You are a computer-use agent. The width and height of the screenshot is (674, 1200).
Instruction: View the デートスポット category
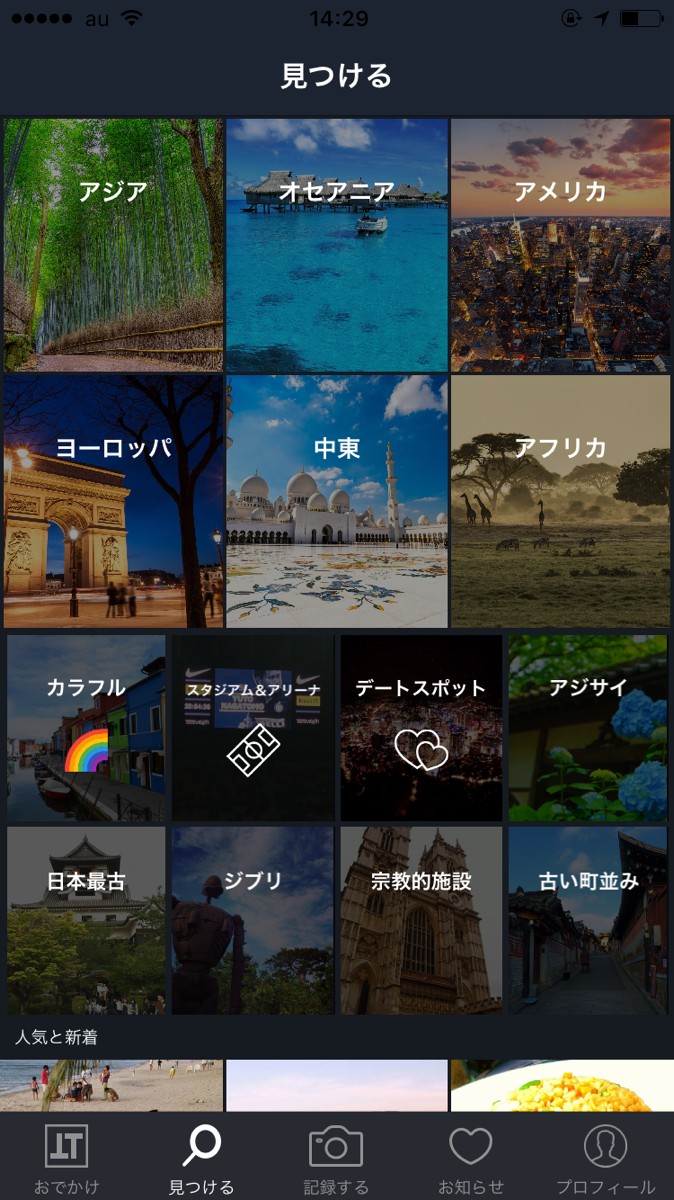click(x=421, y=727)
